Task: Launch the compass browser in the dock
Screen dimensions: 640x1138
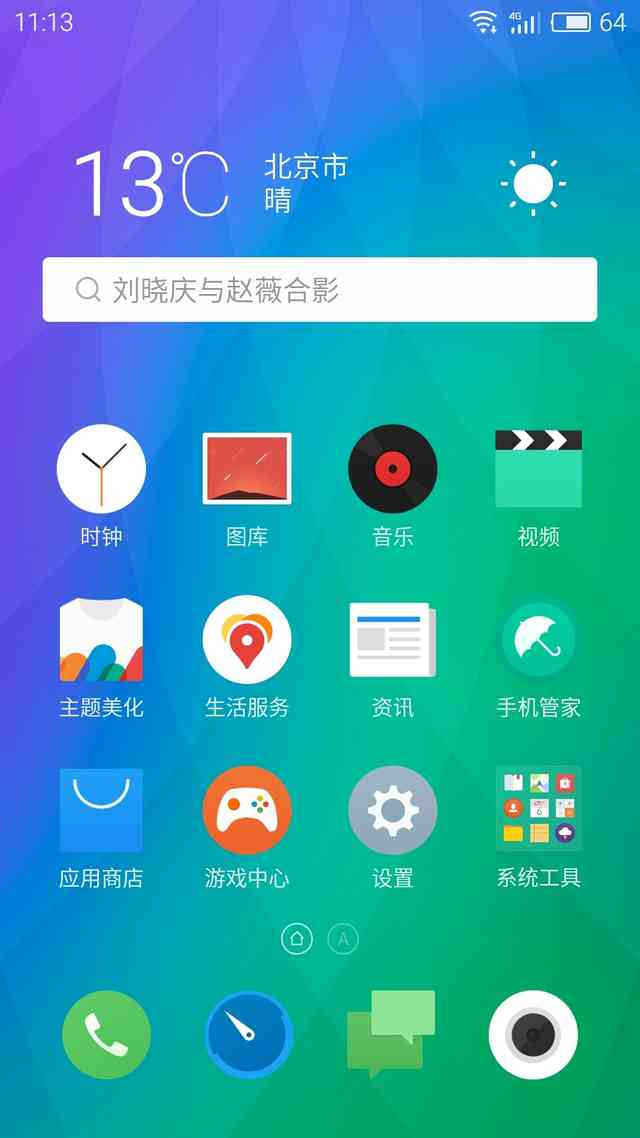Action: click(248, 1035)
